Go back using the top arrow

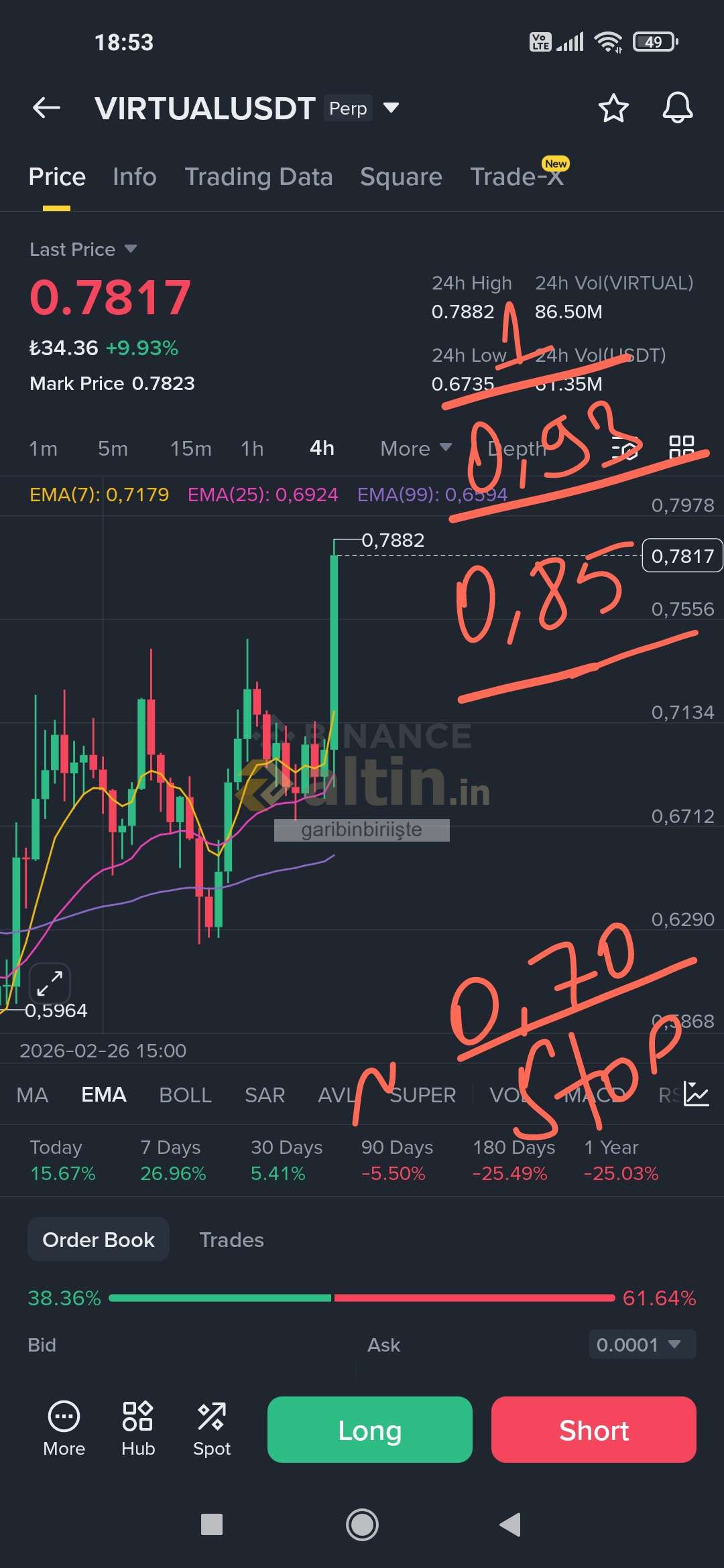[46, 108]
